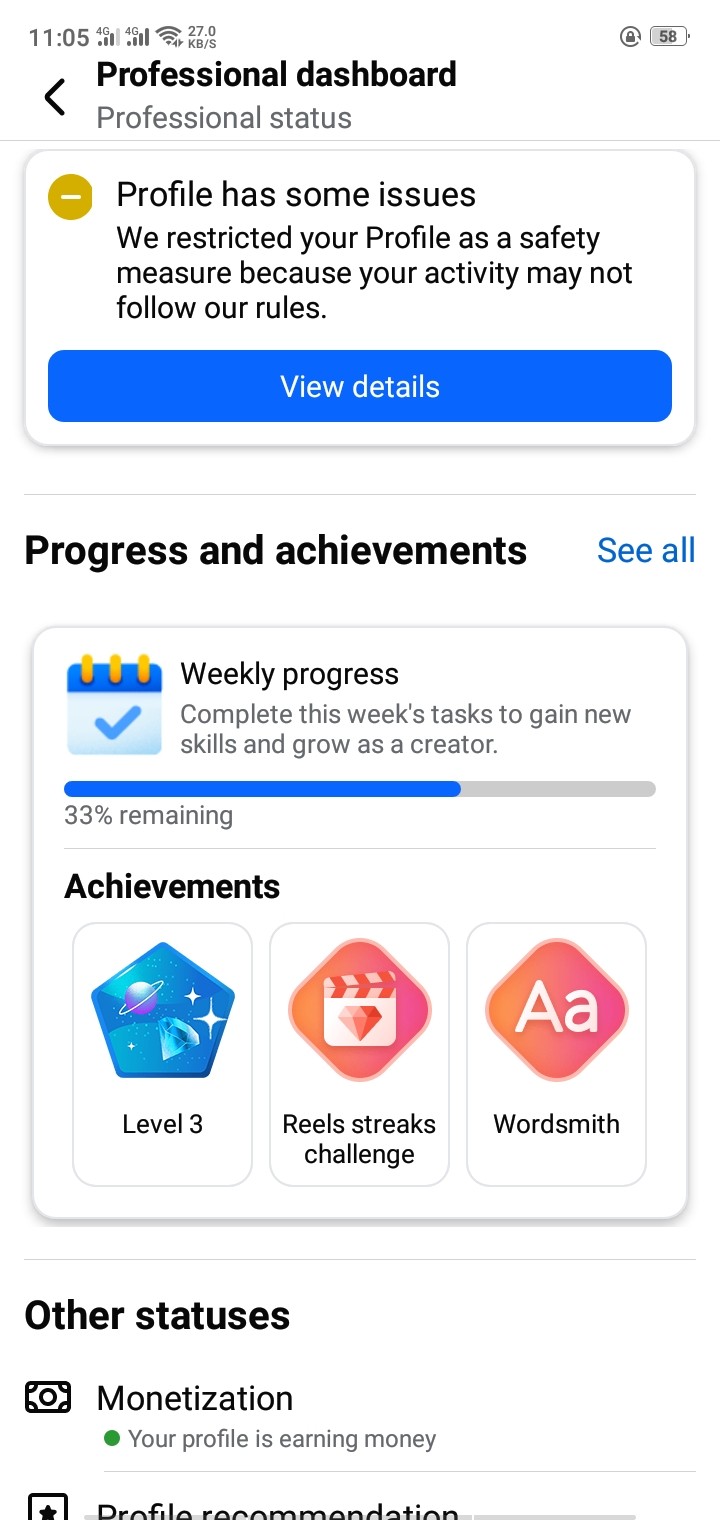The height and width of the screenshot is (1520, 720).
Task: See all progress and achievements
Action: coord(645,550)
